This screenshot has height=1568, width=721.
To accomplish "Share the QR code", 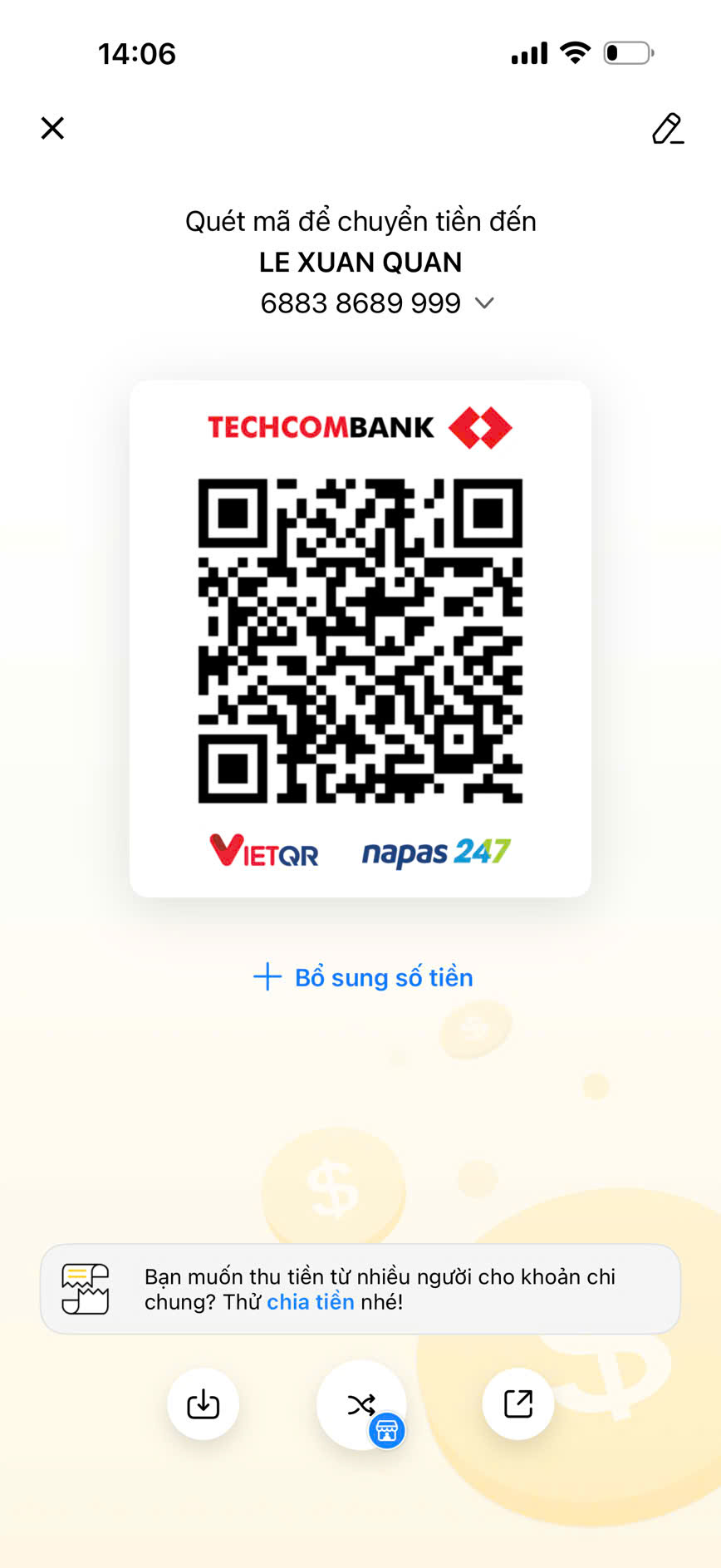I will pyautogui.click(x=517, y=1404).
